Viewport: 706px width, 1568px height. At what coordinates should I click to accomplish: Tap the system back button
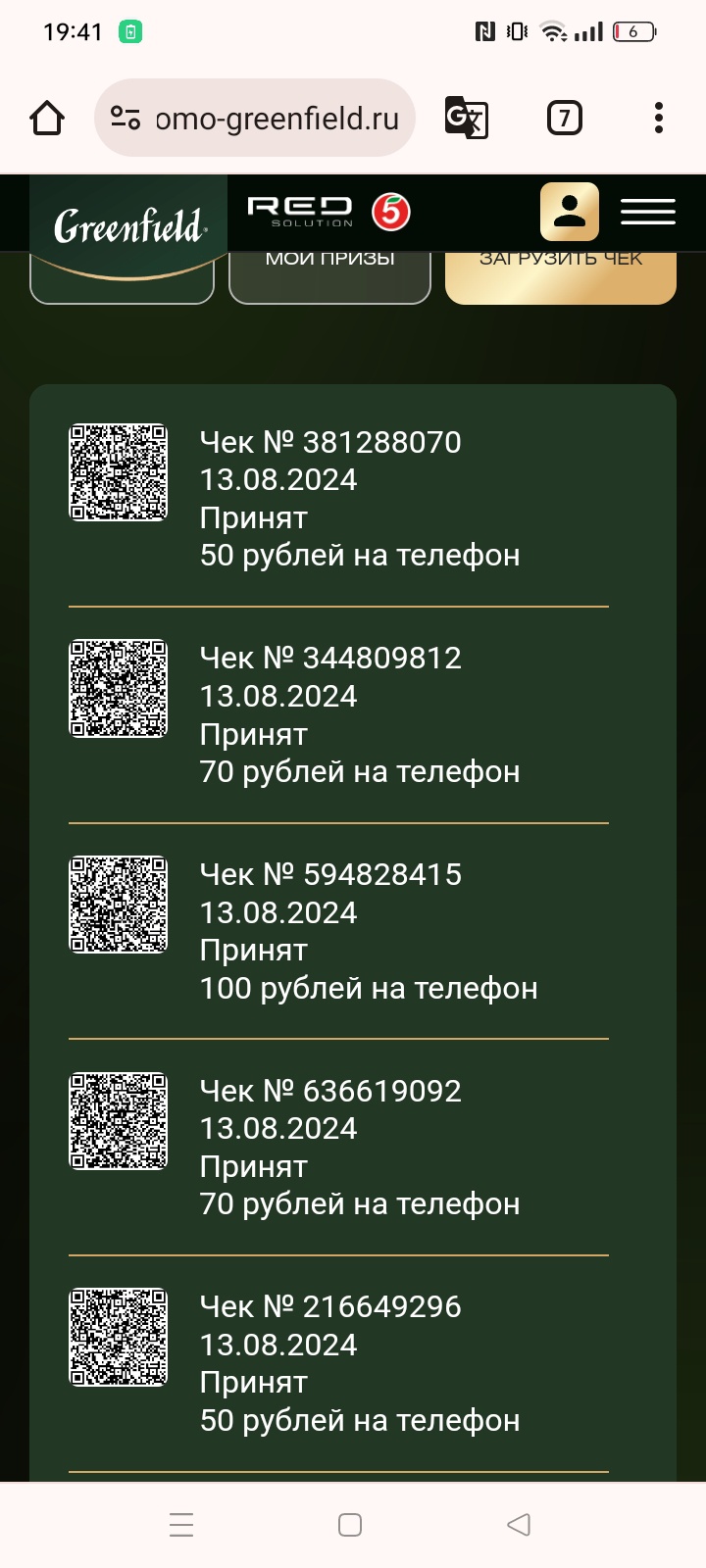coord(519,1525)
